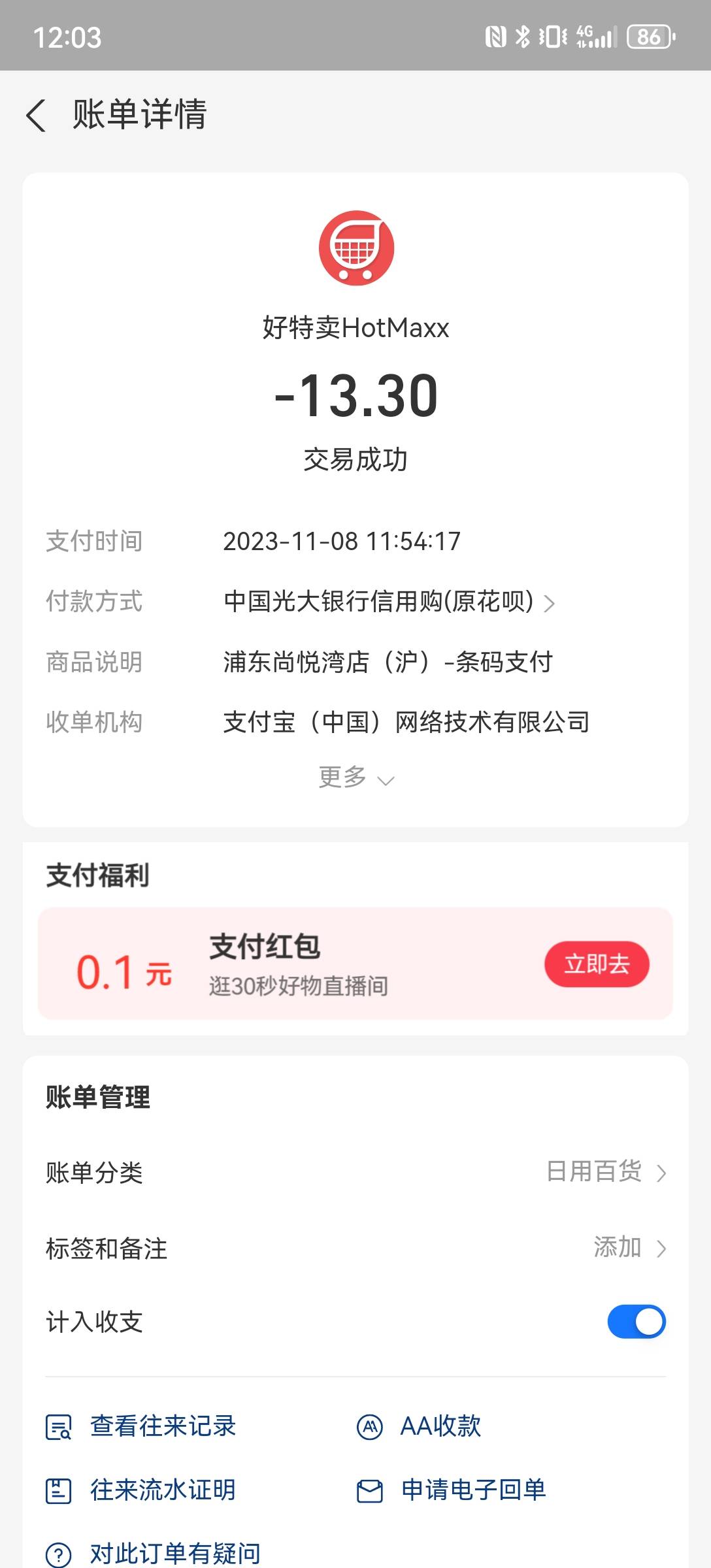This screenshot has width=711, height=1568.
Task: Tap the 立即去 button for 支付红包
Action: coord(597,964)
